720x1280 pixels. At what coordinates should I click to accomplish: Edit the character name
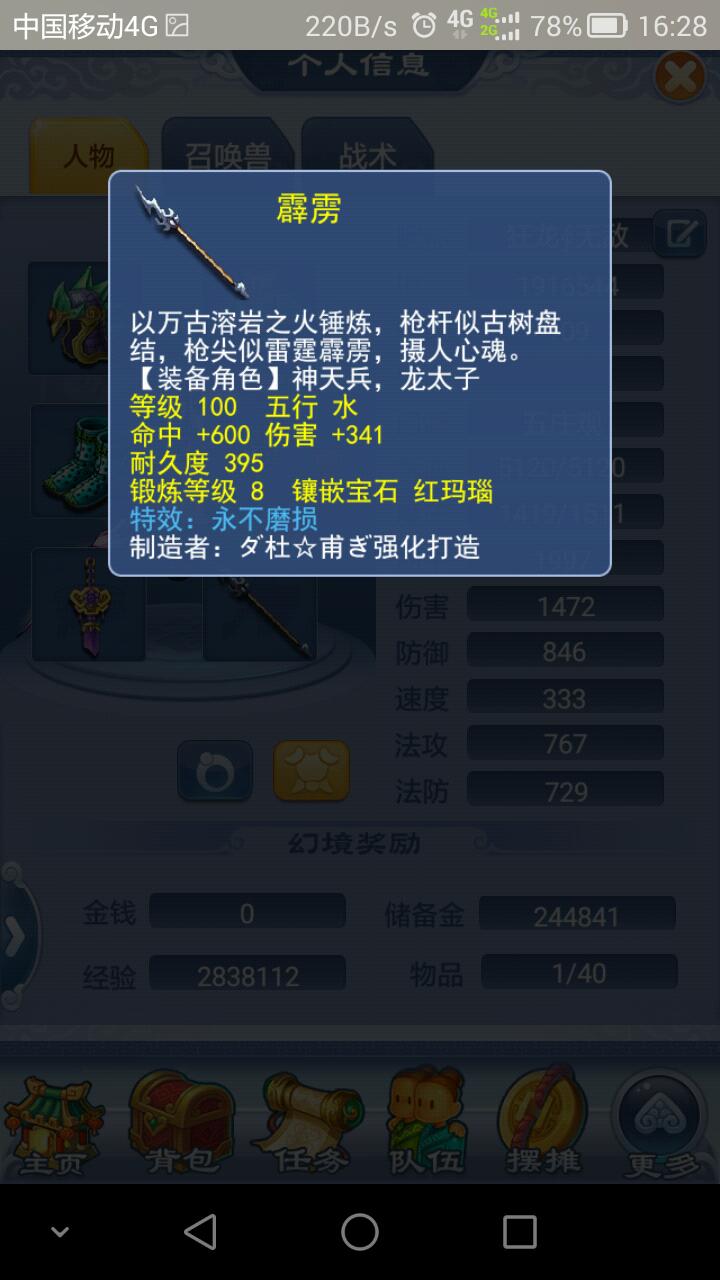click(x=680, y=234)
